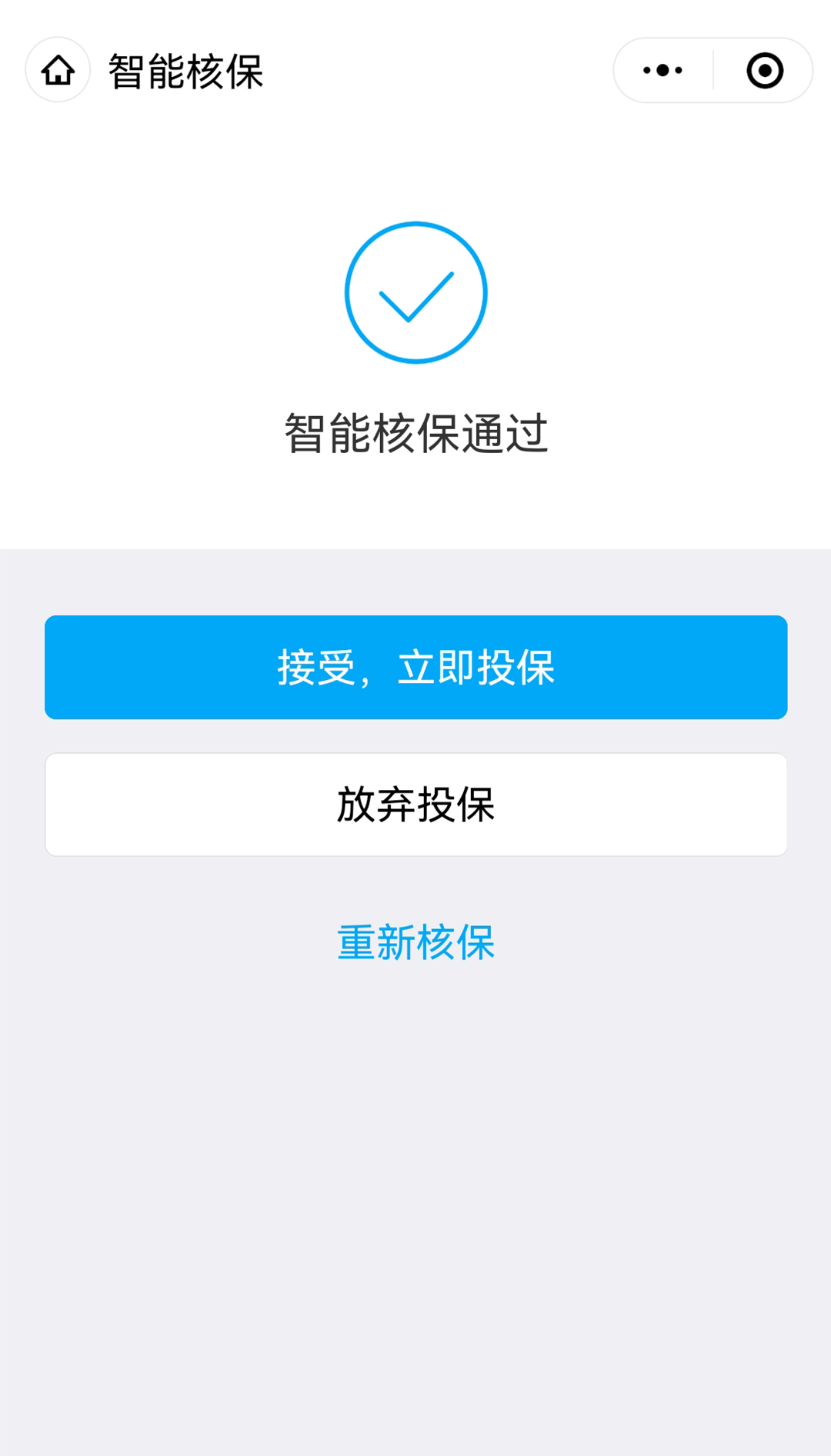
Task: Open the 重新核保 link to redo underwriting
Action: point(415,942)
